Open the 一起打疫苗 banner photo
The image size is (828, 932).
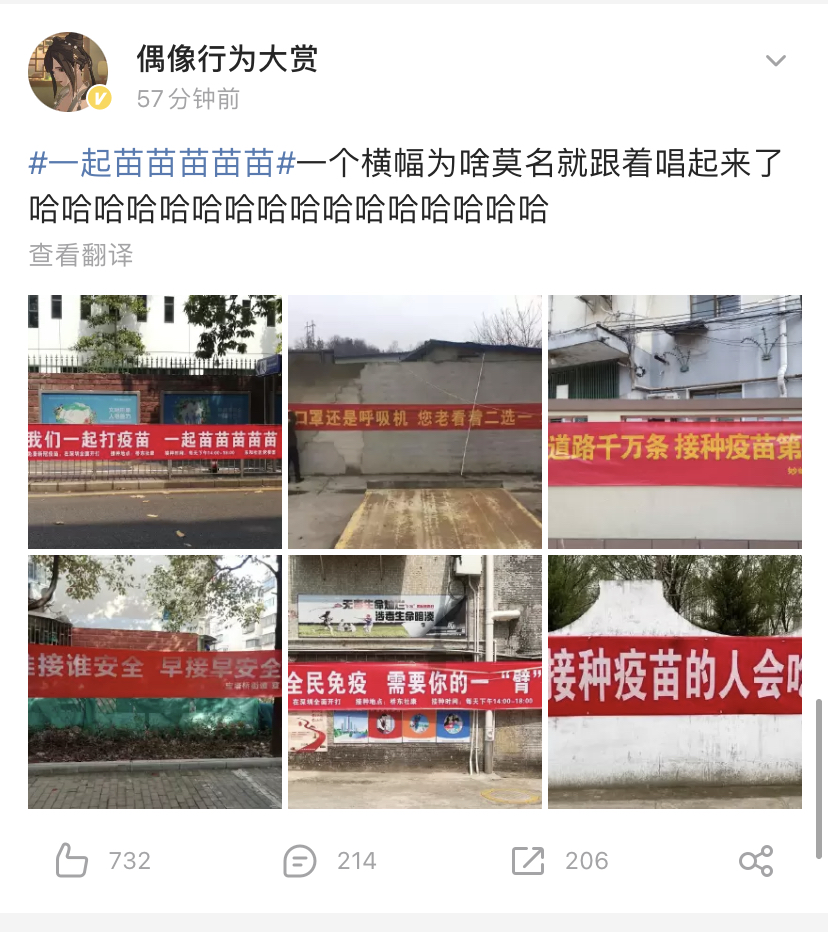154,421
